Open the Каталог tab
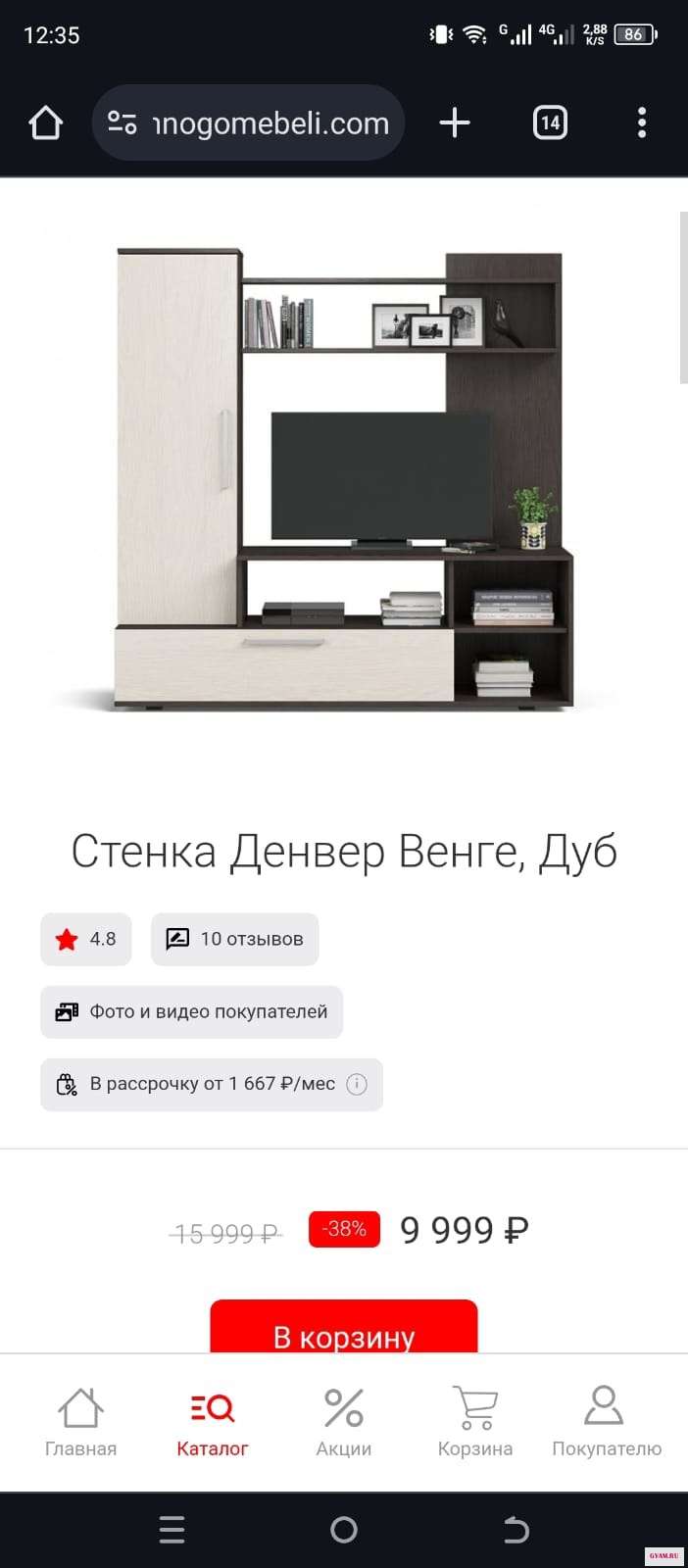Screen dimensions: 688x1568 point(213,1421)
